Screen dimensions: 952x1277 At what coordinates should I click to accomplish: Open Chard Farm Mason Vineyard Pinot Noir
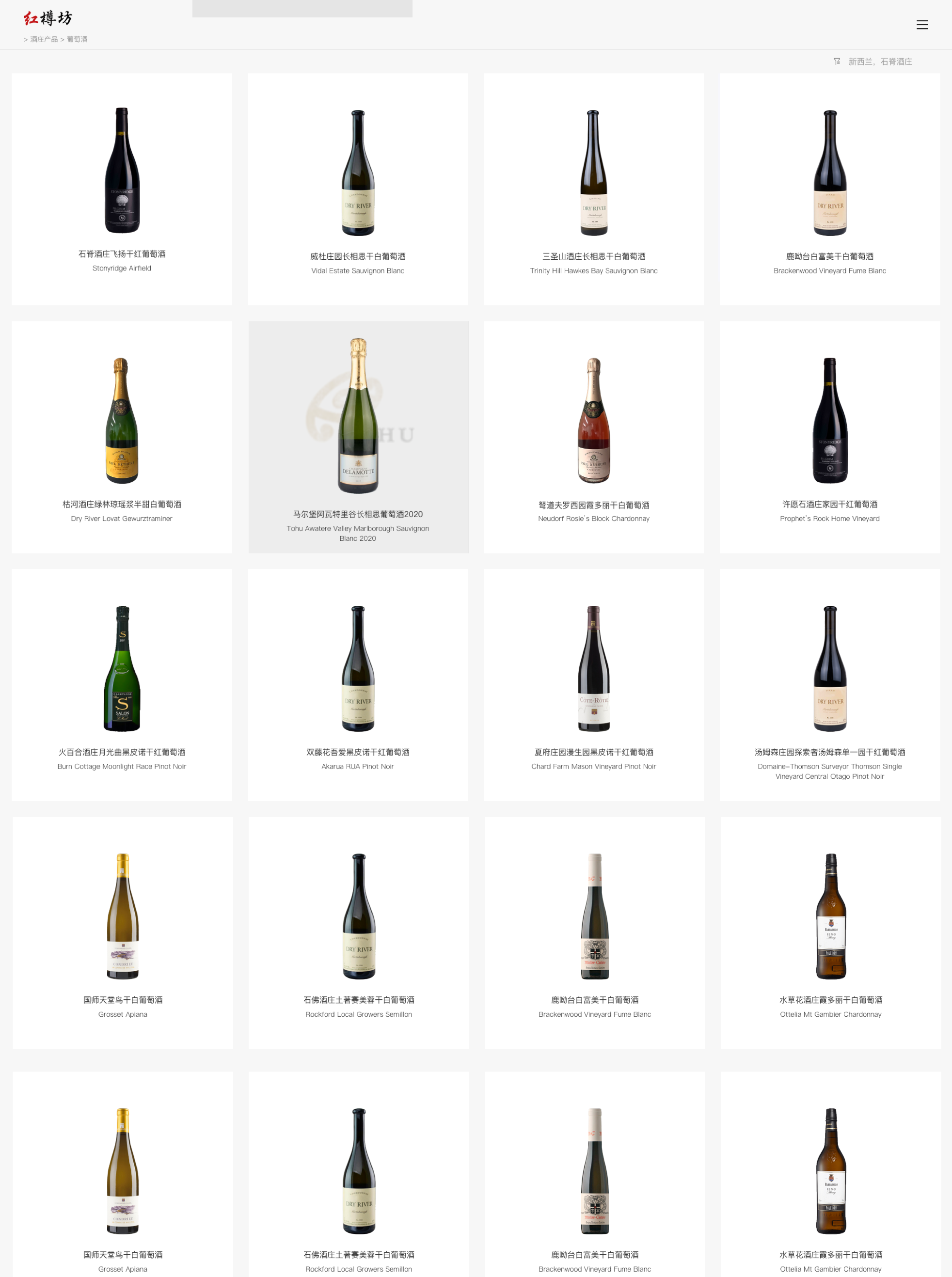594,685
